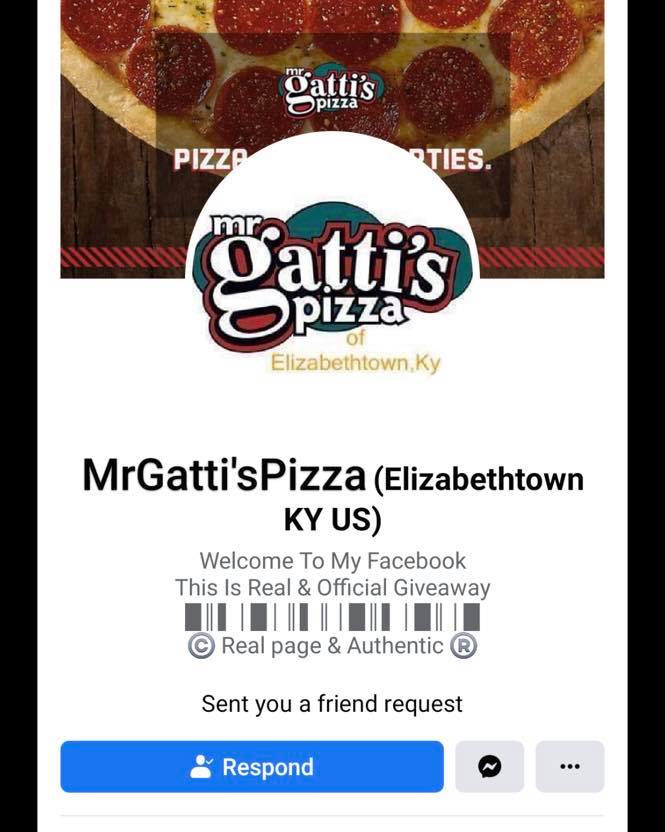Image resolution: width=665 pixels, height=832 pixels.
Task: Respond to the friend request
Action: [x=251, y=767]
